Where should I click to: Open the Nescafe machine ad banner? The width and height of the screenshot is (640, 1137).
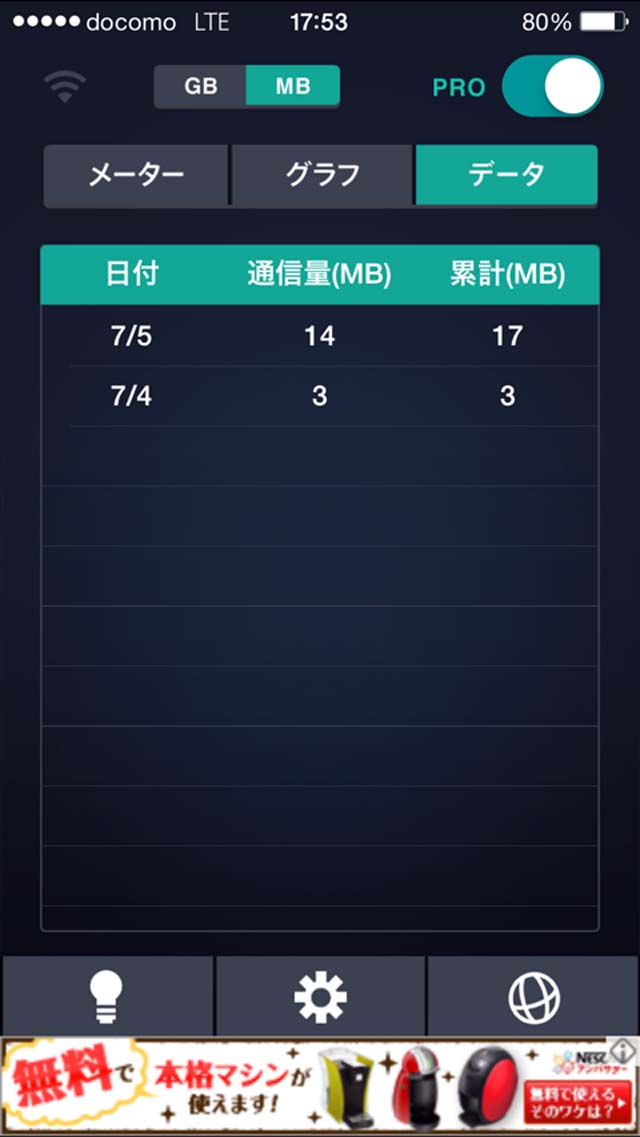300,1087
